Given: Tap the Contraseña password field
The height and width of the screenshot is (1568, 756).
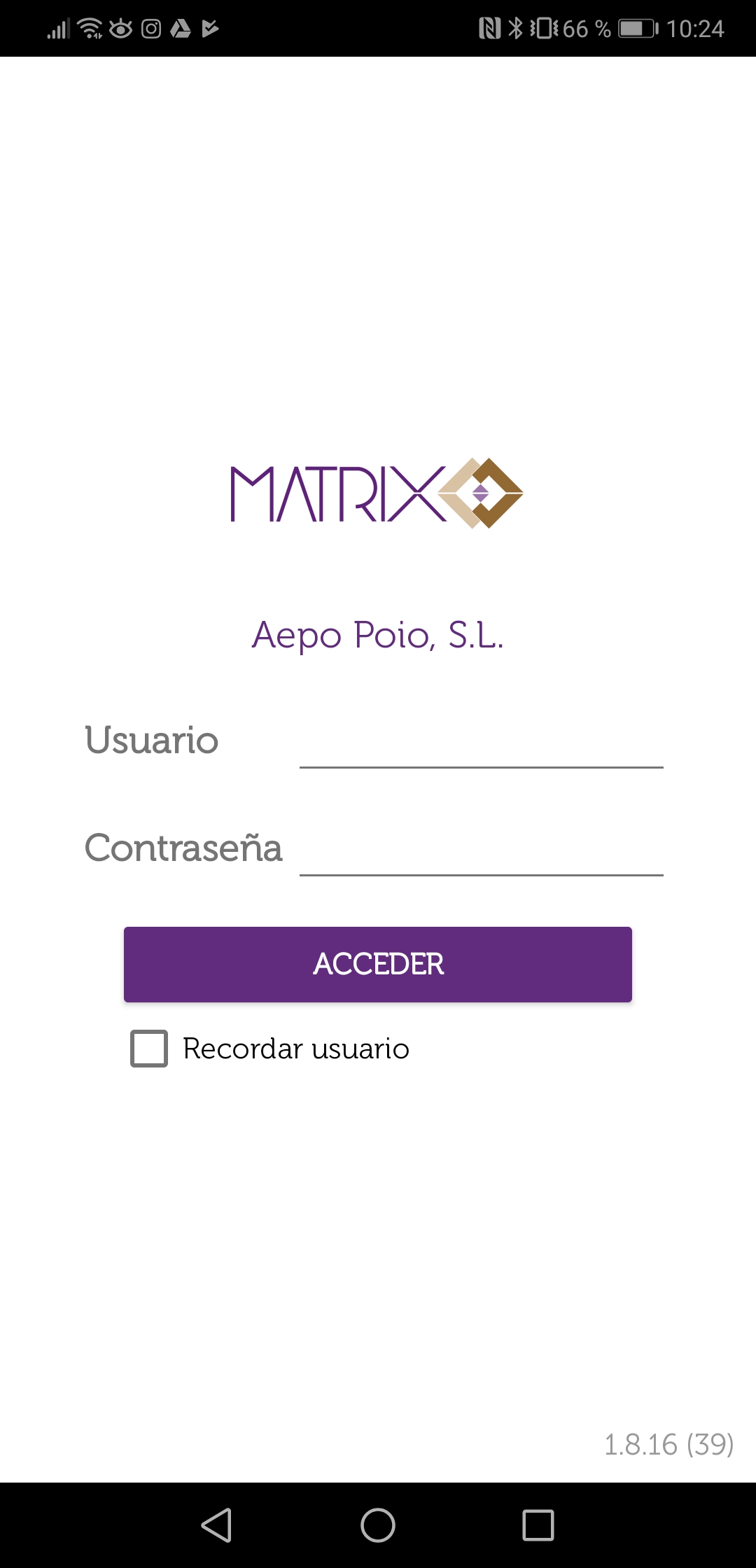Looking at the screenshot, I should pos(481,849).
